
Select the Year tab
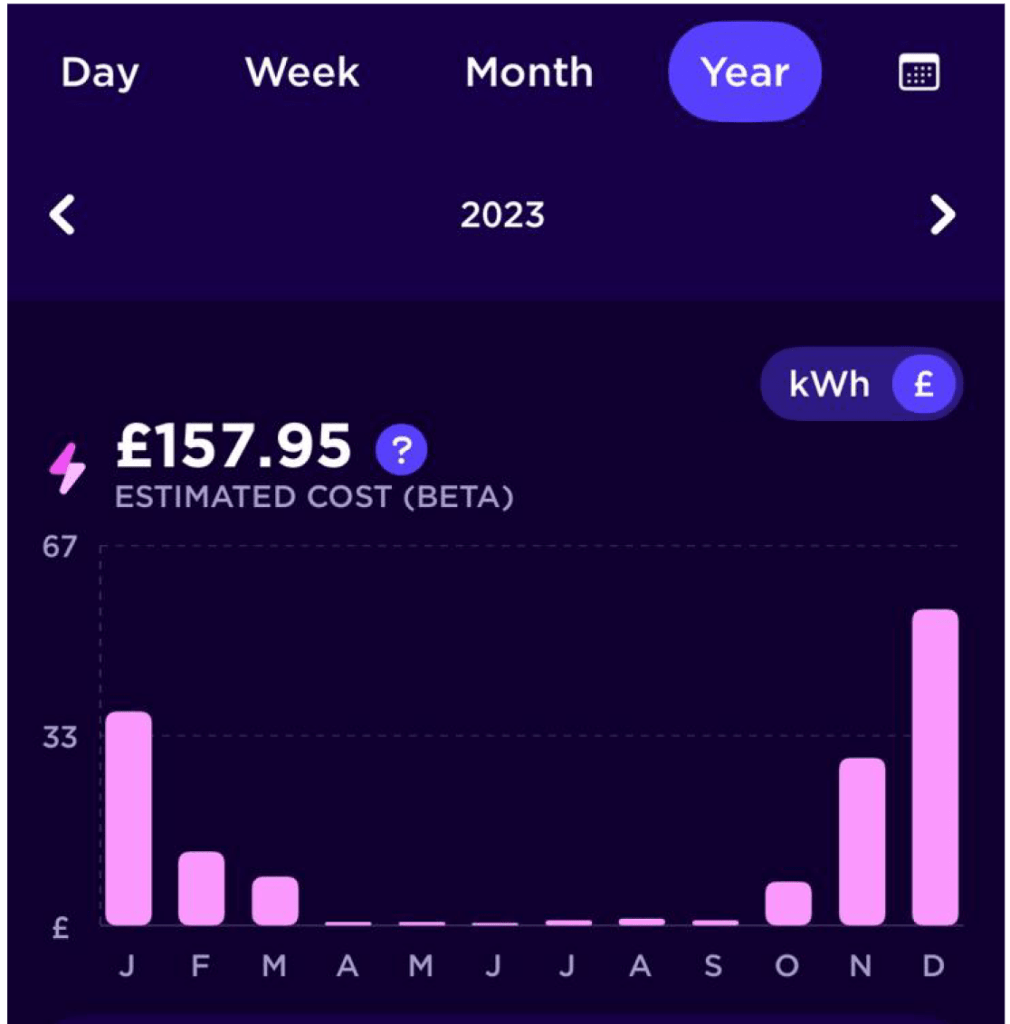pos(744,73)
